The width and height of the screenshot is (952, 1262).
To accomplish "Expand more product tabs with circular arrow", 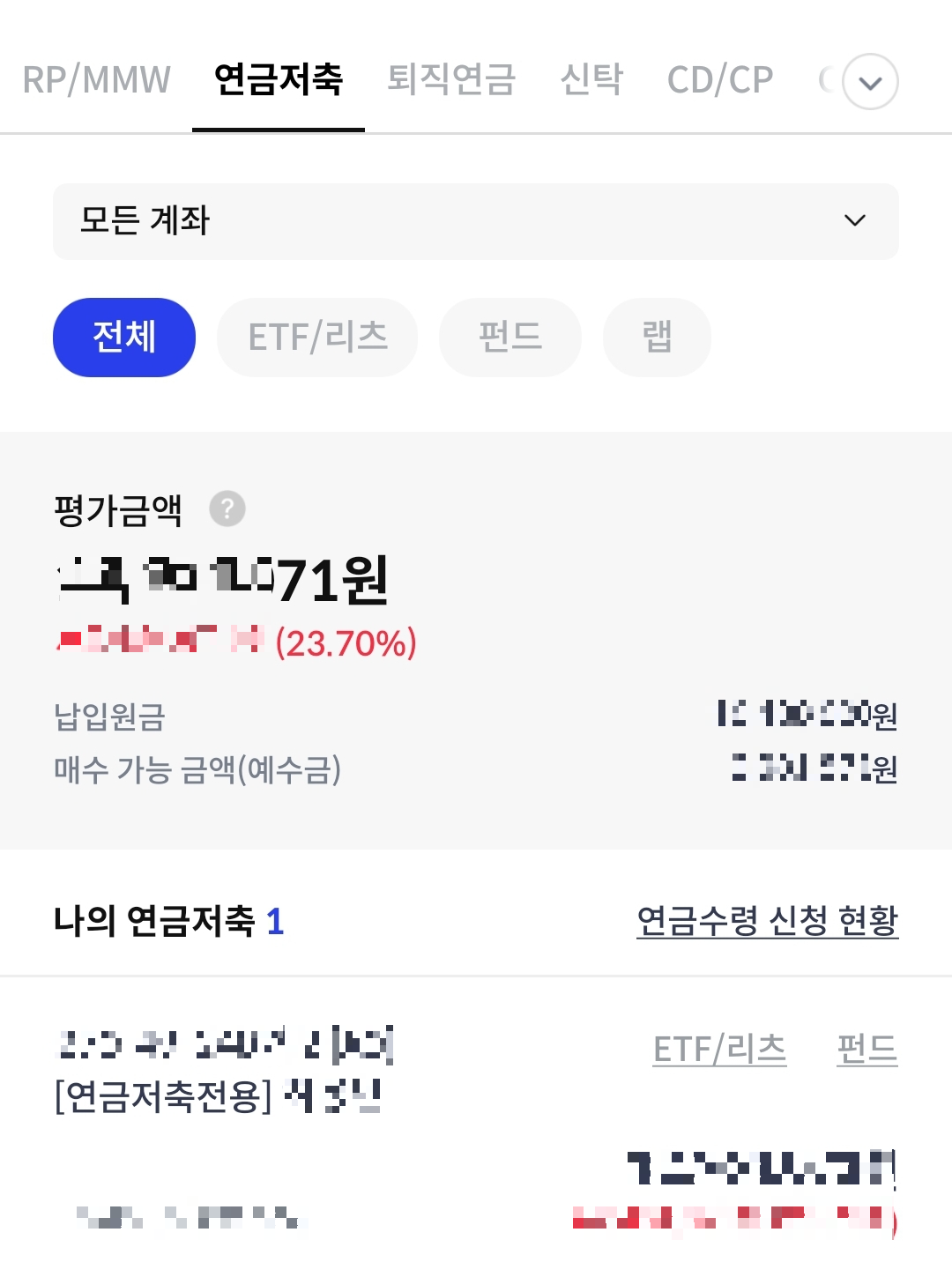I will (x=871, y=81).
